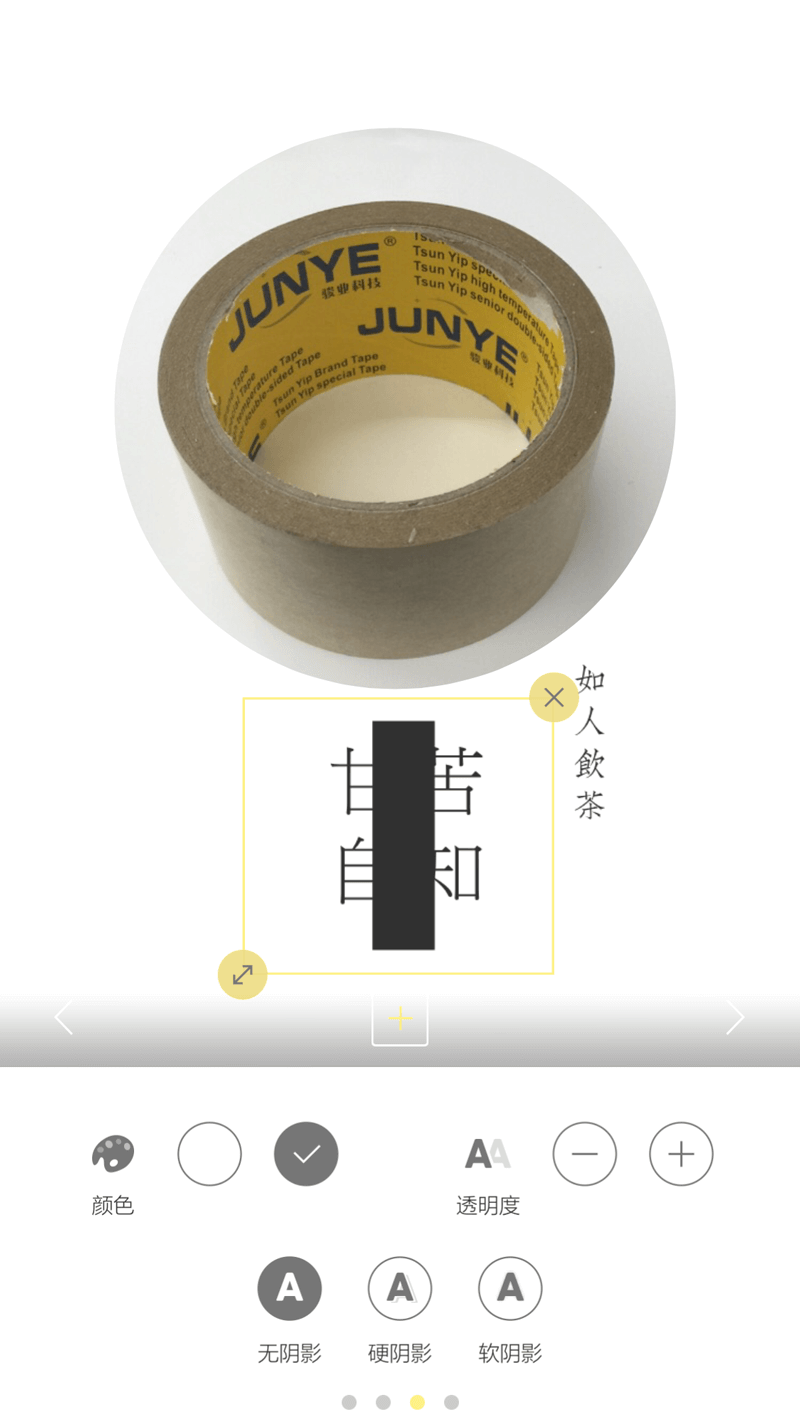Increase transparency with plus button
Image resolution: width=800 pixels, height=1423 pixels.
(x=681, y=1154)
